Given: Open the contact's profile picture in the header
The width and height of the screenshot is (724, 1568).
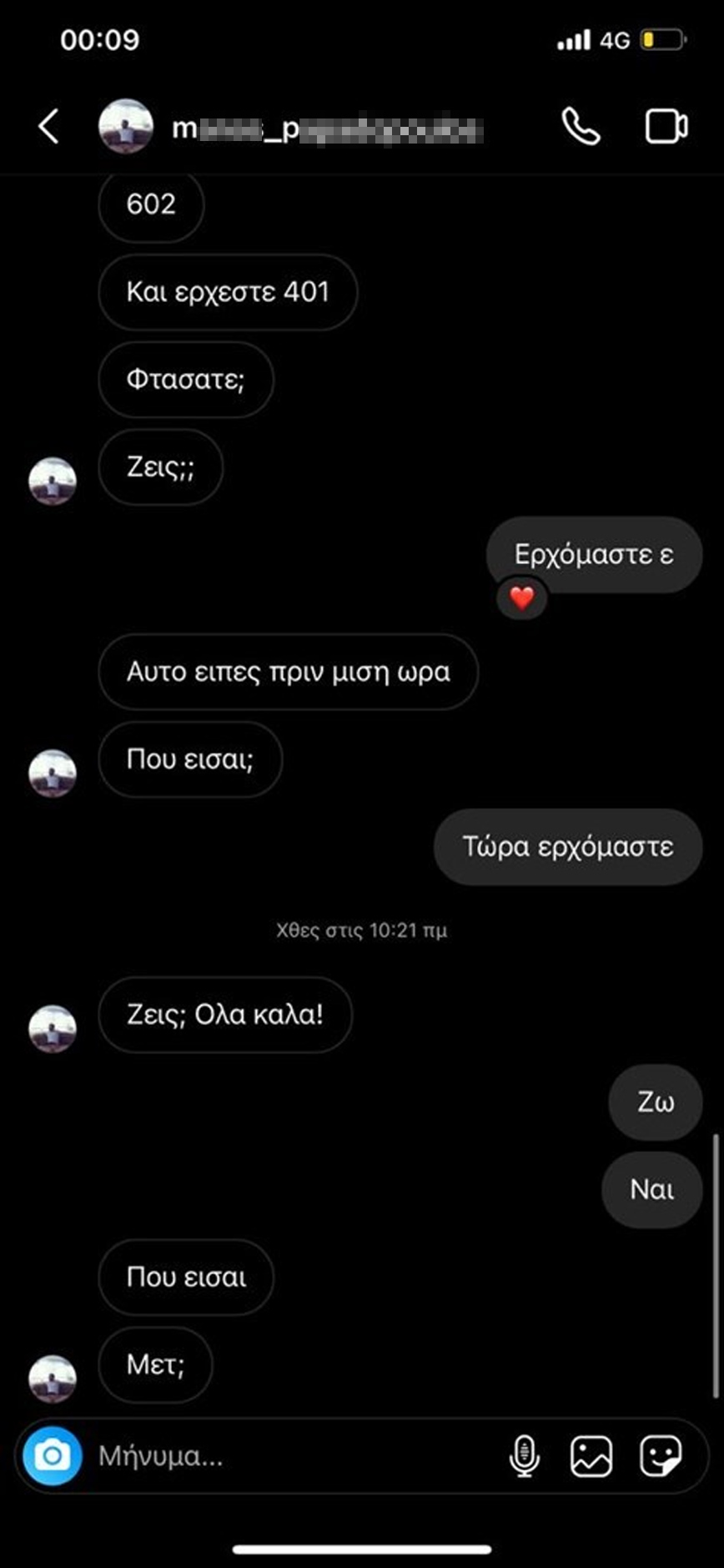Looking at the screenshot, I should pos(125,128).
